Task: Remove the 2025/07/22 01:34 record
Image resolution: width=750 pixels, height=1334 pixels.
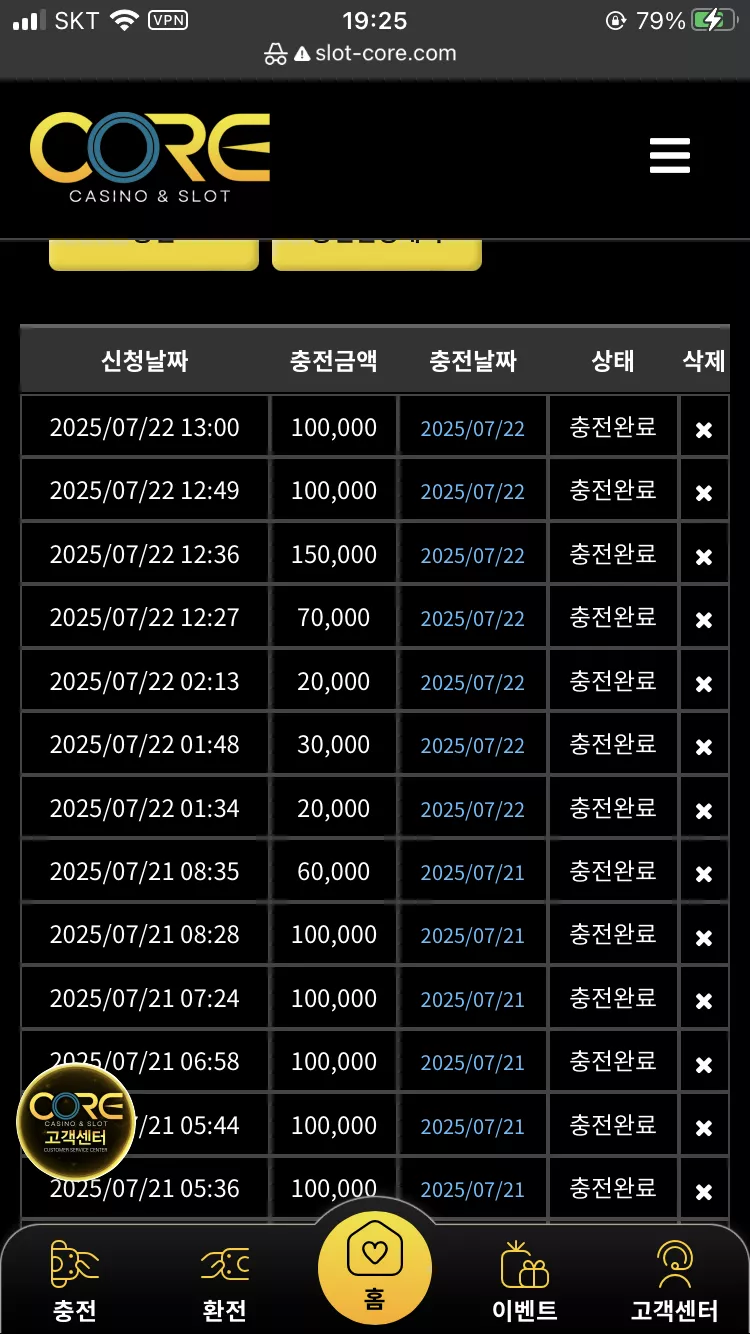Action: pos(704,811)
